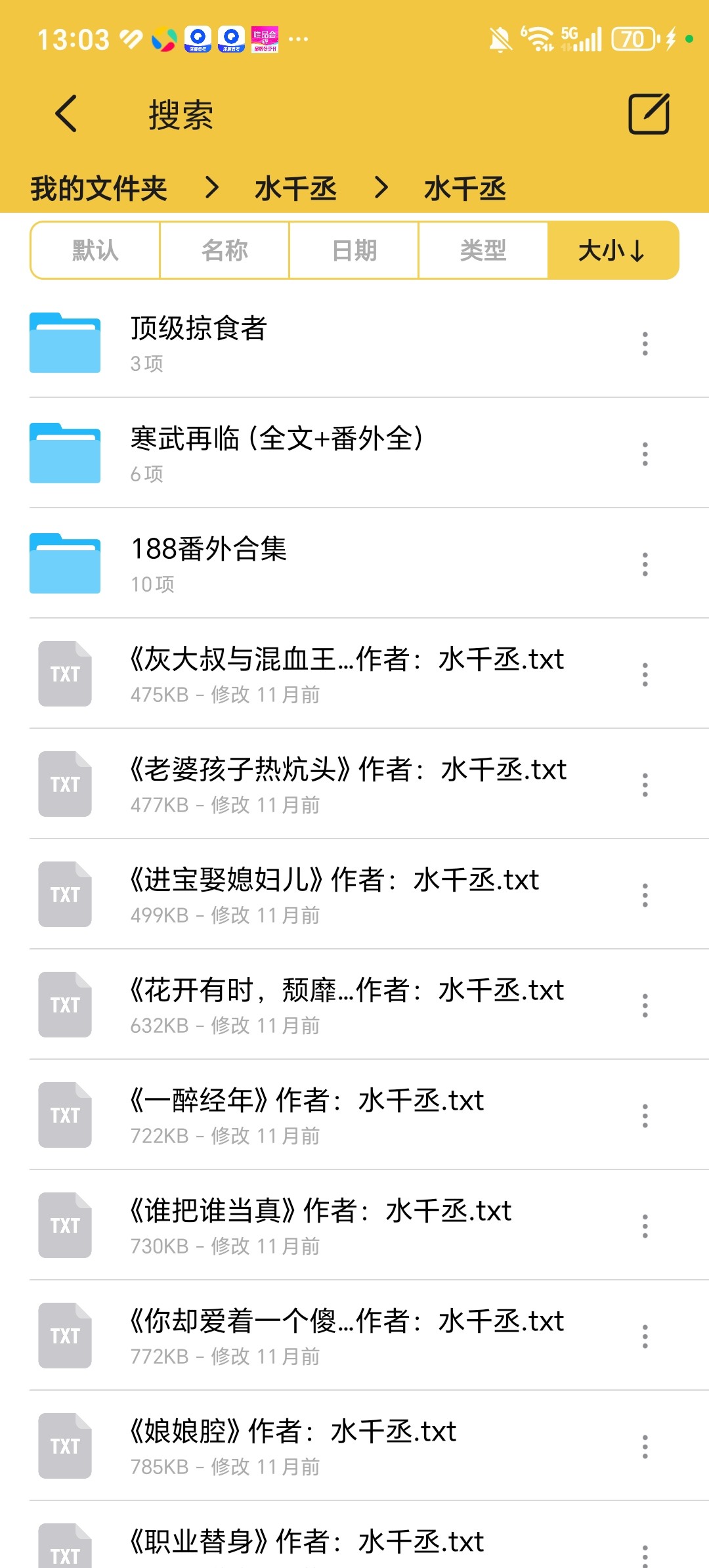Sort files by 日期

point(354,250)
